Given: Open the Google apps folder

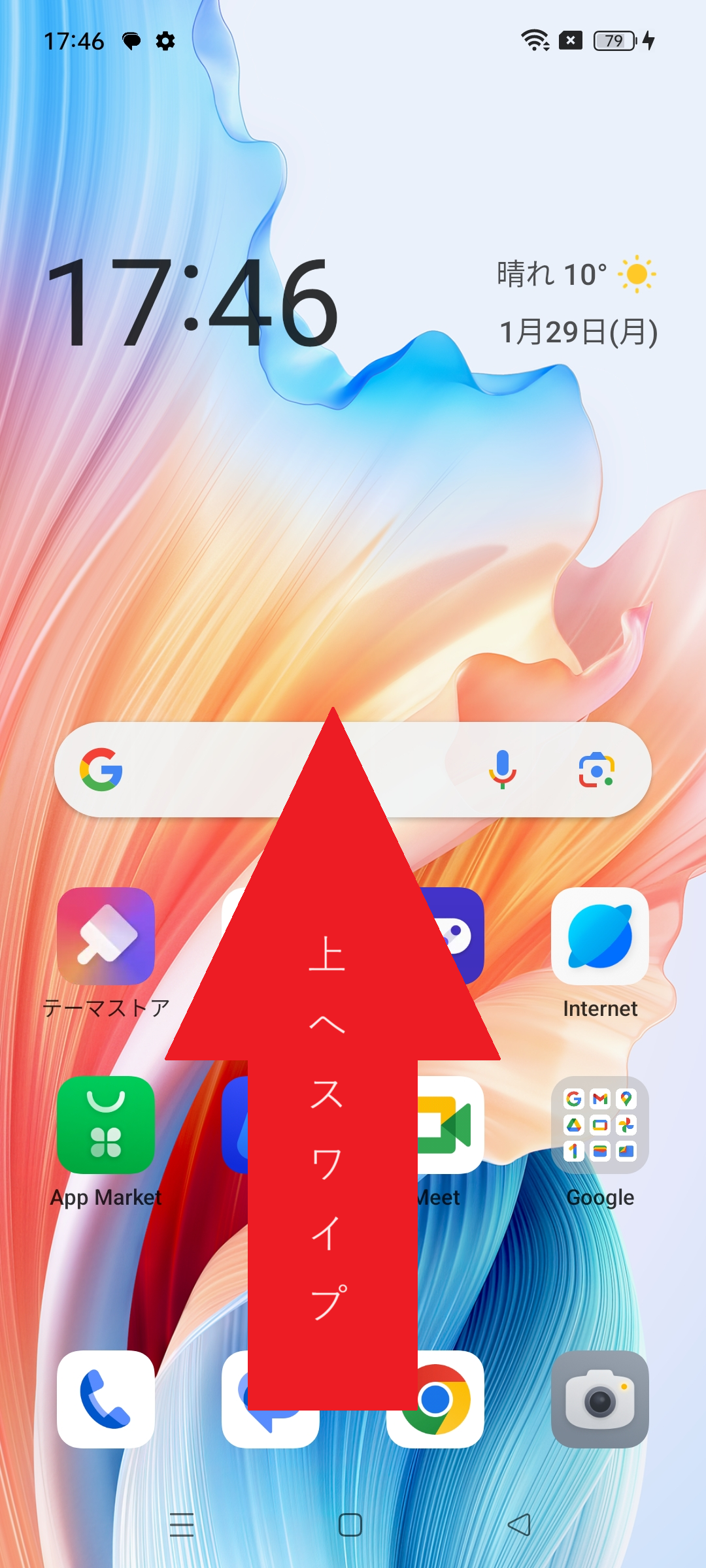Looking at the screenshot, I should pyautogui.click(x=600, y=1125).
